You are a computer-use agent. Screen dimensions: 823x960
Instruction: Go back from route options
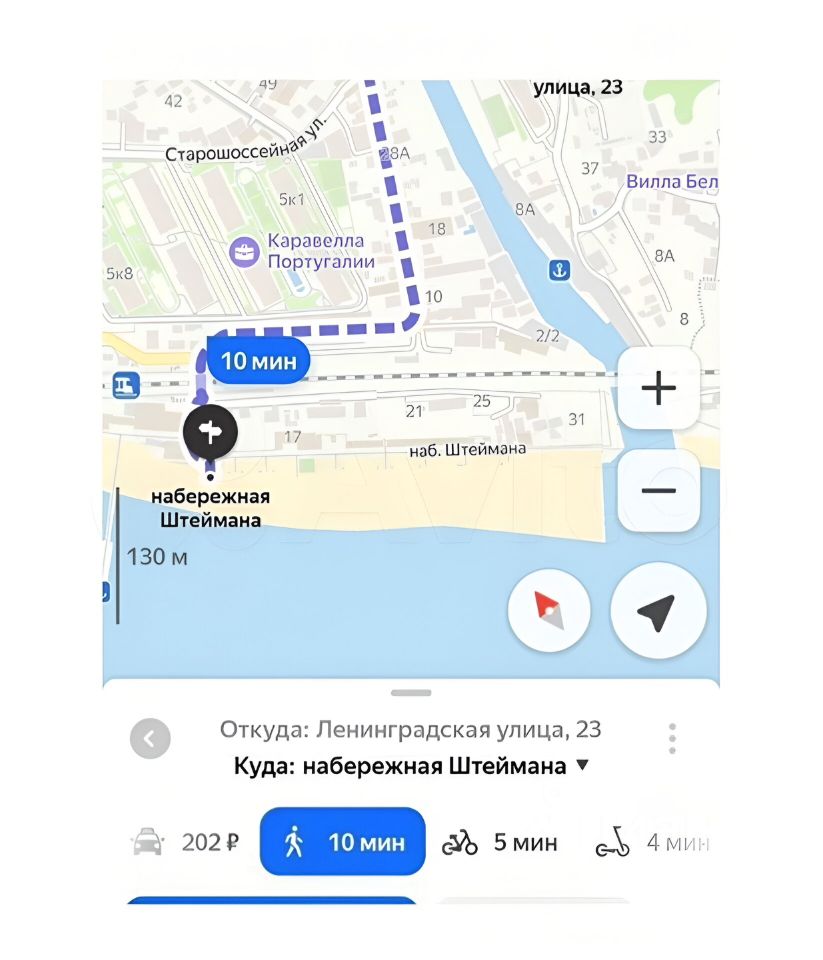[x=150, y=740]
